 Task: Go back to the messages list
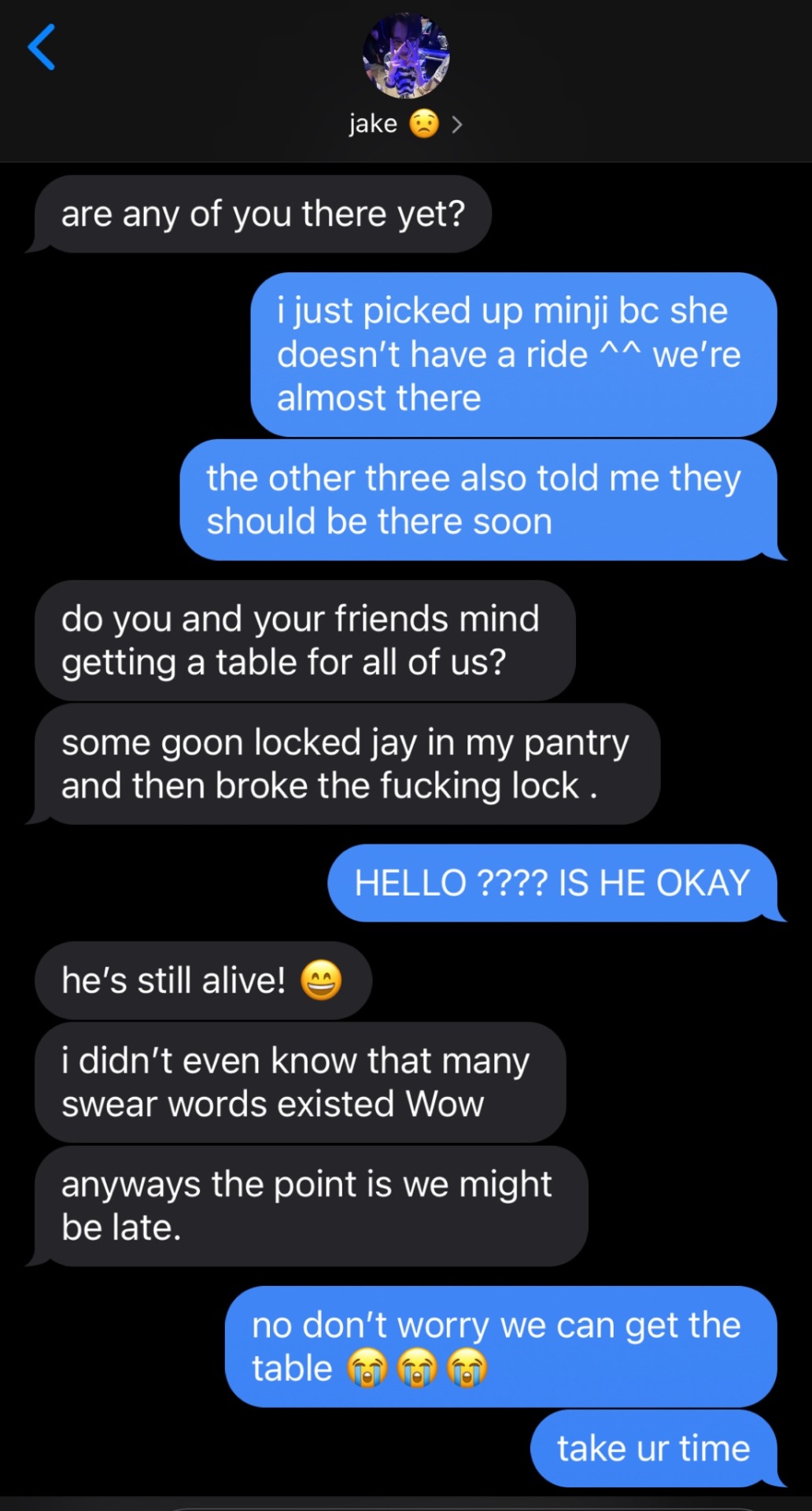tap(42, 47)
